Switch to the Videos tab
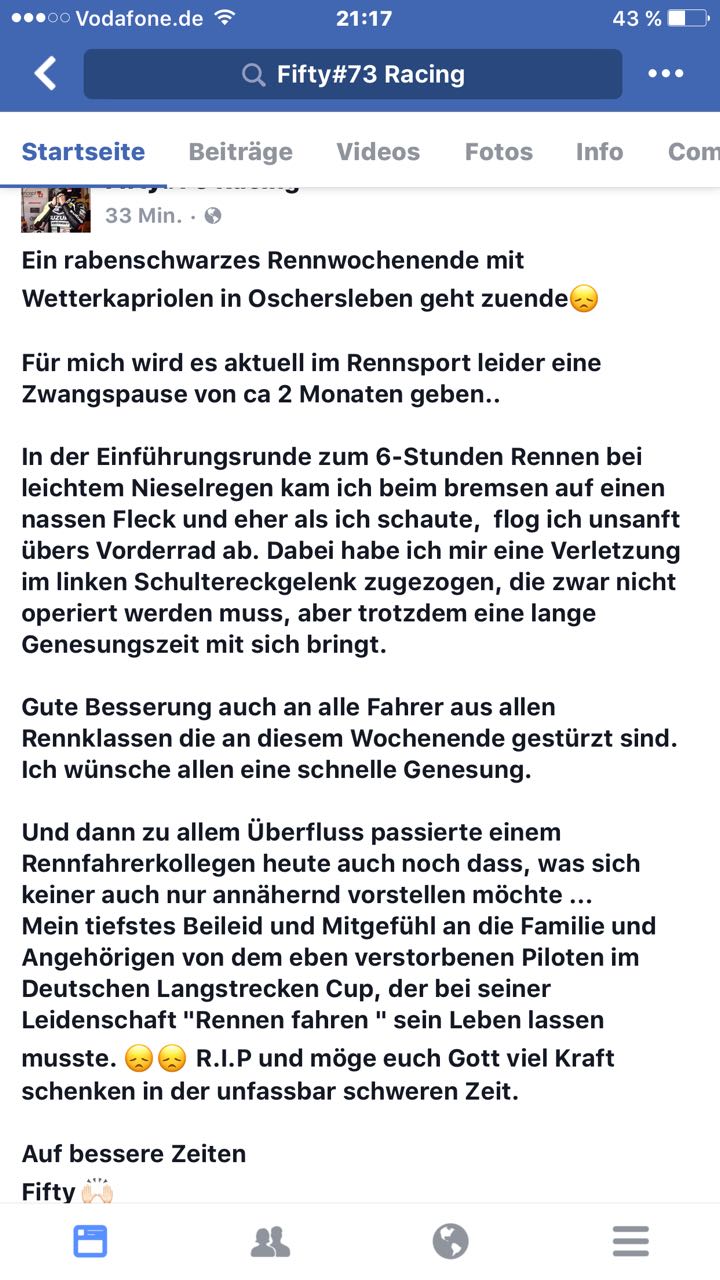Screen dimensions: 720x1280 [378, 152]
